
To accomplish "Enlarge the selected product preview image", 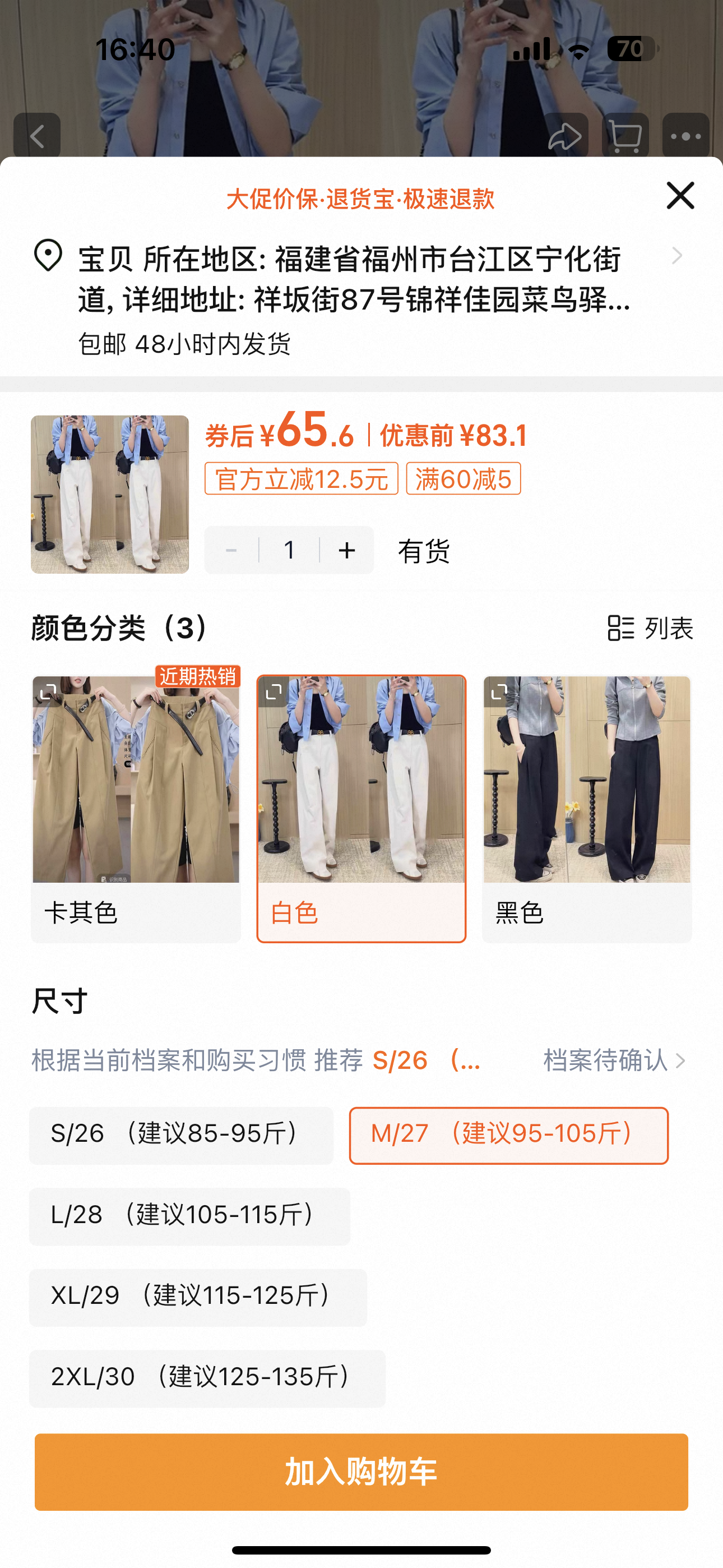I will 109,494.
